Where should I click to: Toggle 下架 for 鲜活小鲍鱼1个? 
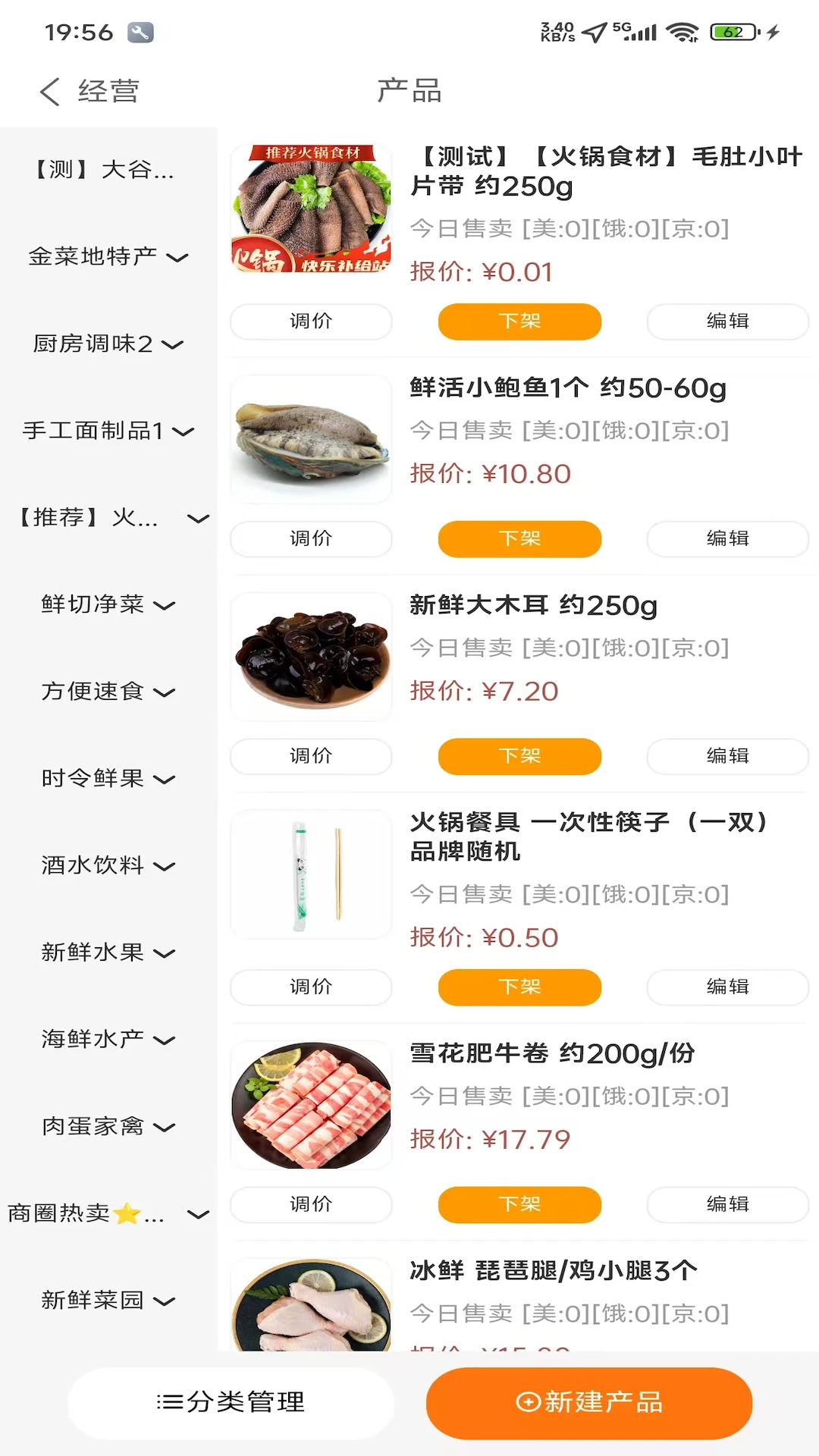(518, 538)
